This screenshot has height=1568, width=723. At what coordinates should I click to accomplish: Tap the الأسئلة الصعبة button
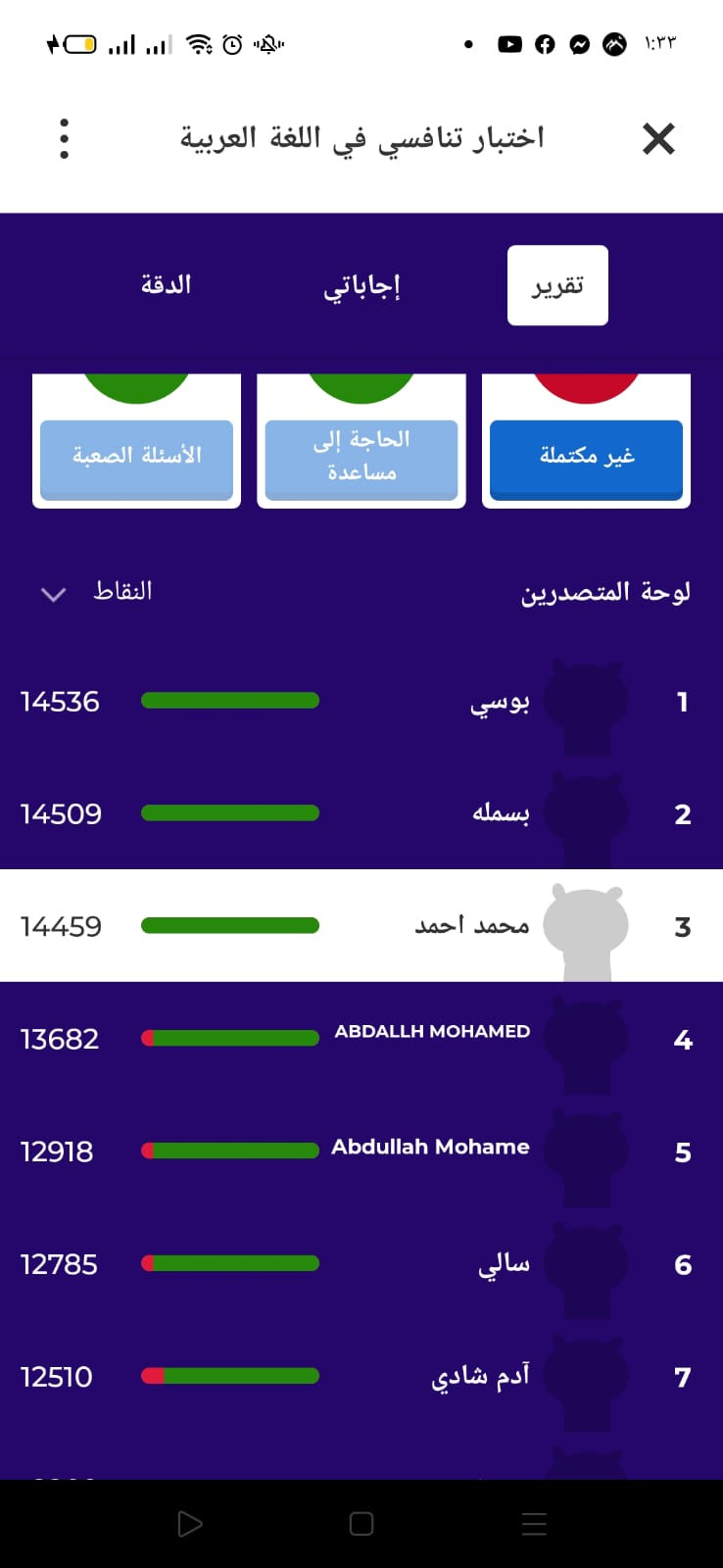click(136, 458)
